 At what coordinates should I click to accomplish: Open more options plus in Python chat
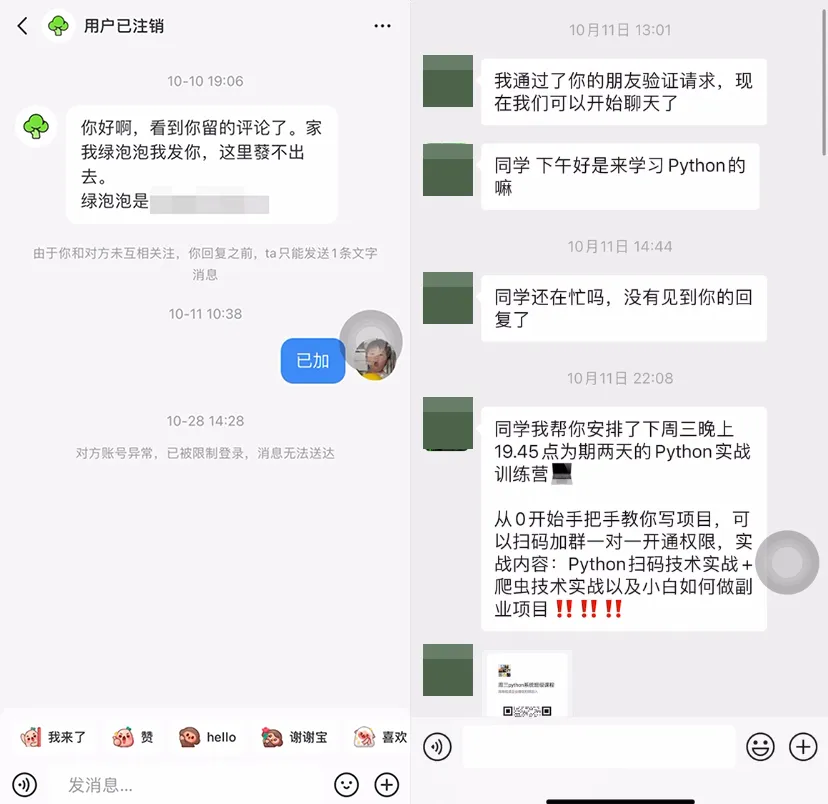pos(803,746)
